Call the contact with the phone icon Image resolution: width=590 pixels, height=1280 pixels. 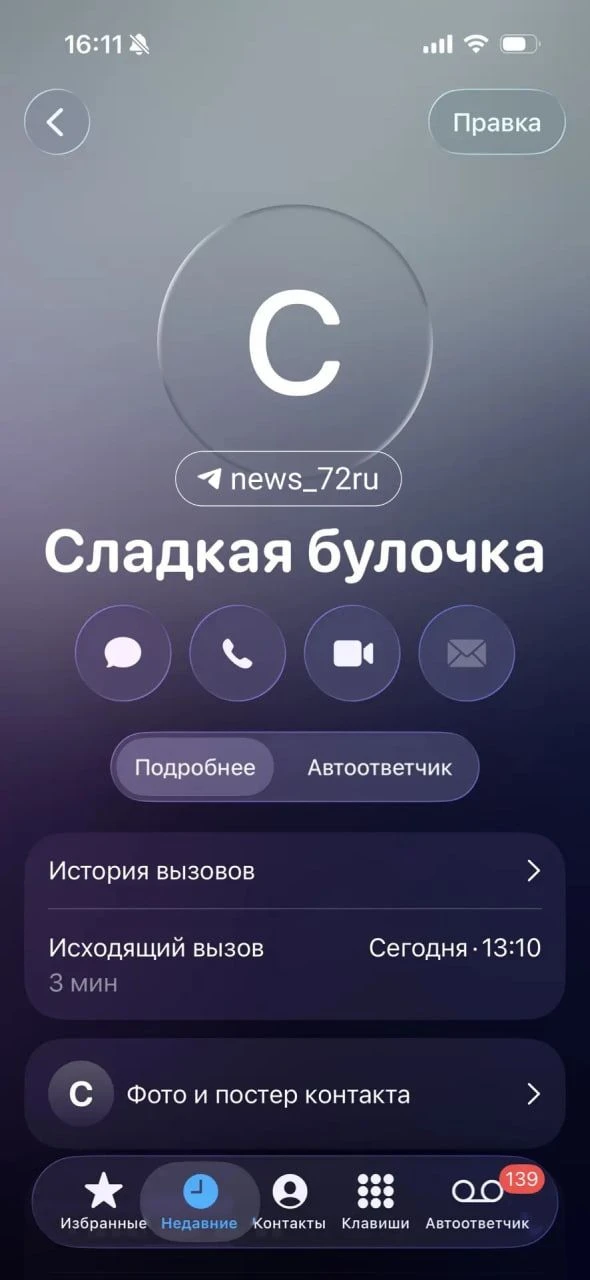(238, 654)
